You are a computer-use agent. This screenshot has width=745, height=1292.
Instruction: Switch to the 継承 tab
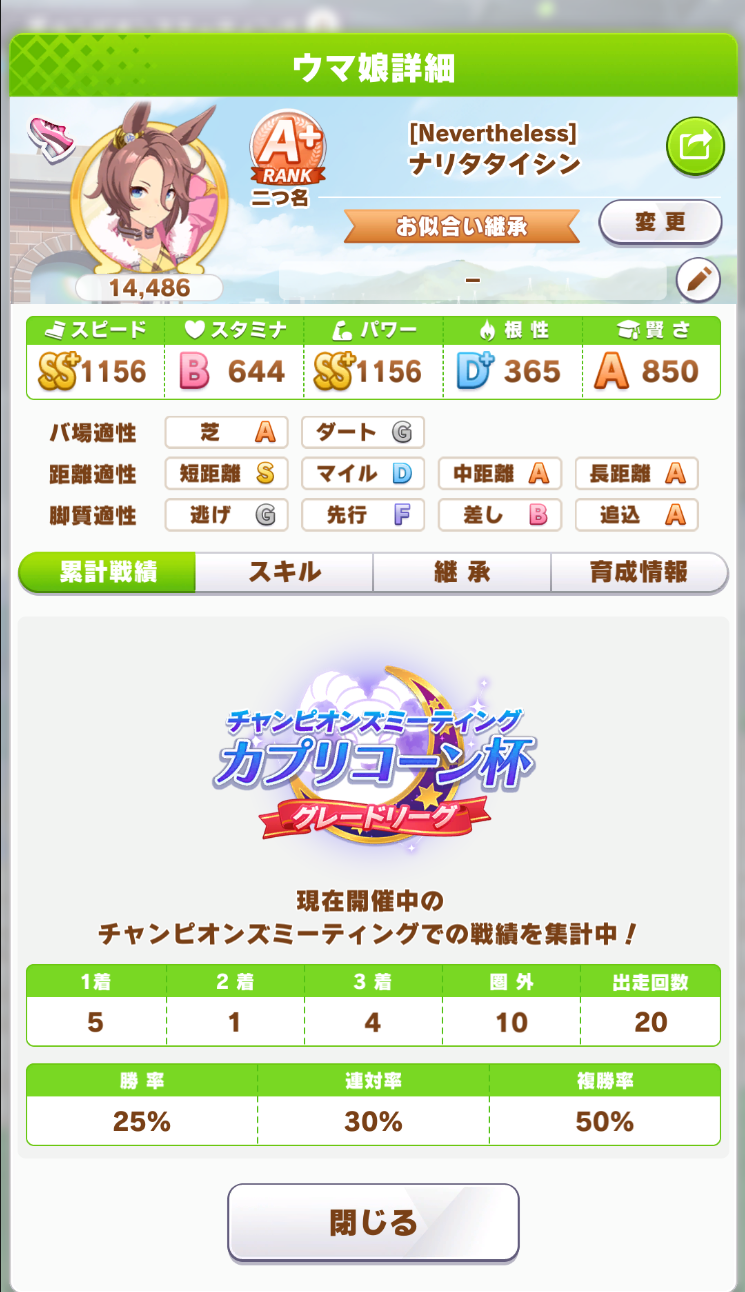pos(462,572)
